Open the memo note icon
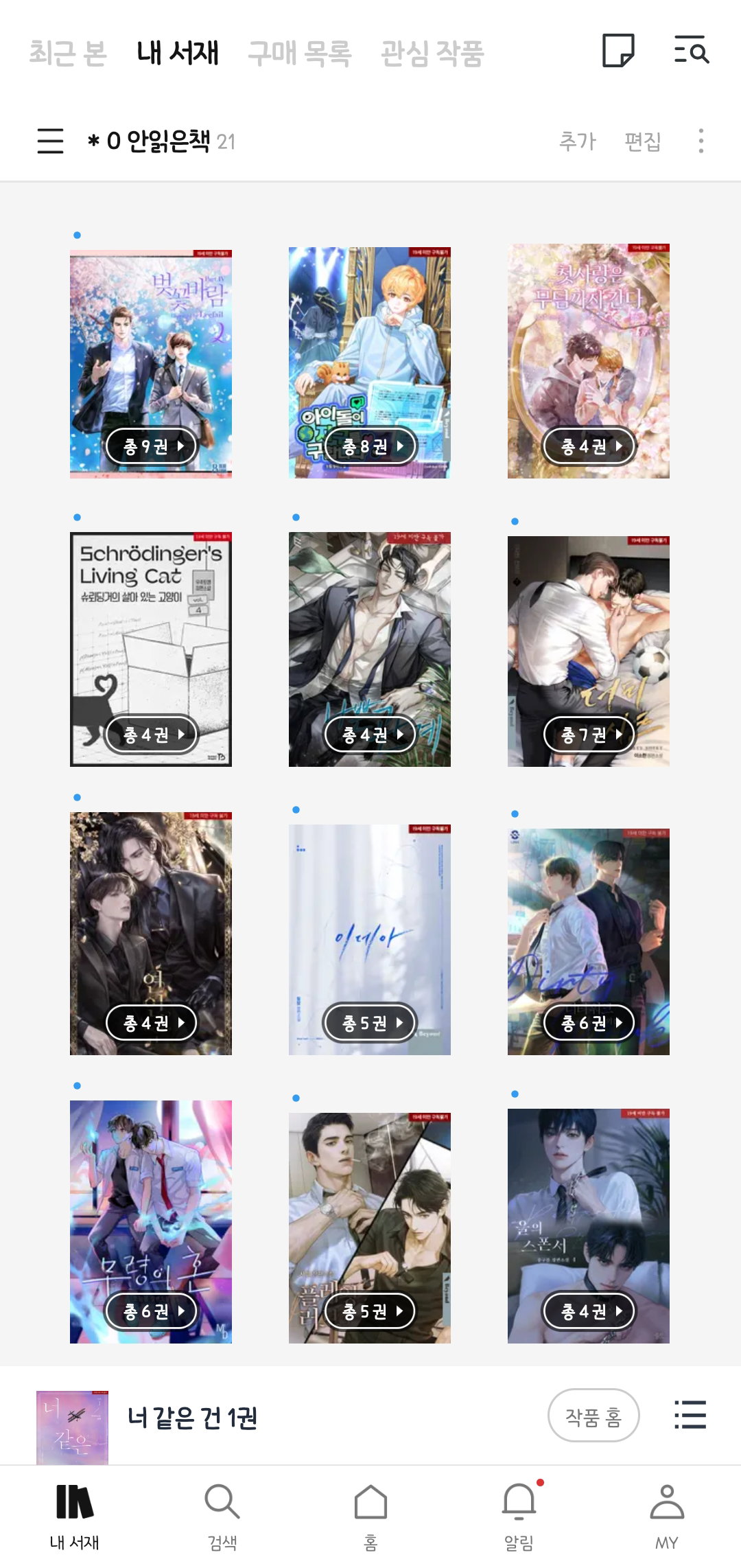Image resolution: width=741 pixels, height=1568 pixels. click(x=618, y=51)
